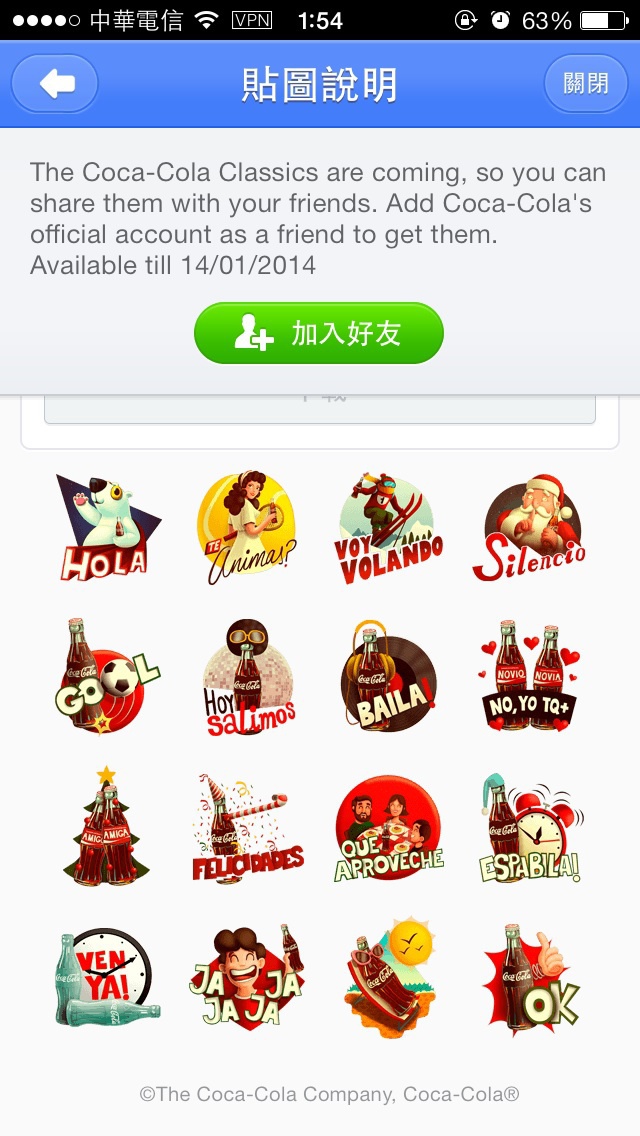Preview the Voy Volando skier sticker
This screenshot has width=640, height=1136.
(388, 528)
